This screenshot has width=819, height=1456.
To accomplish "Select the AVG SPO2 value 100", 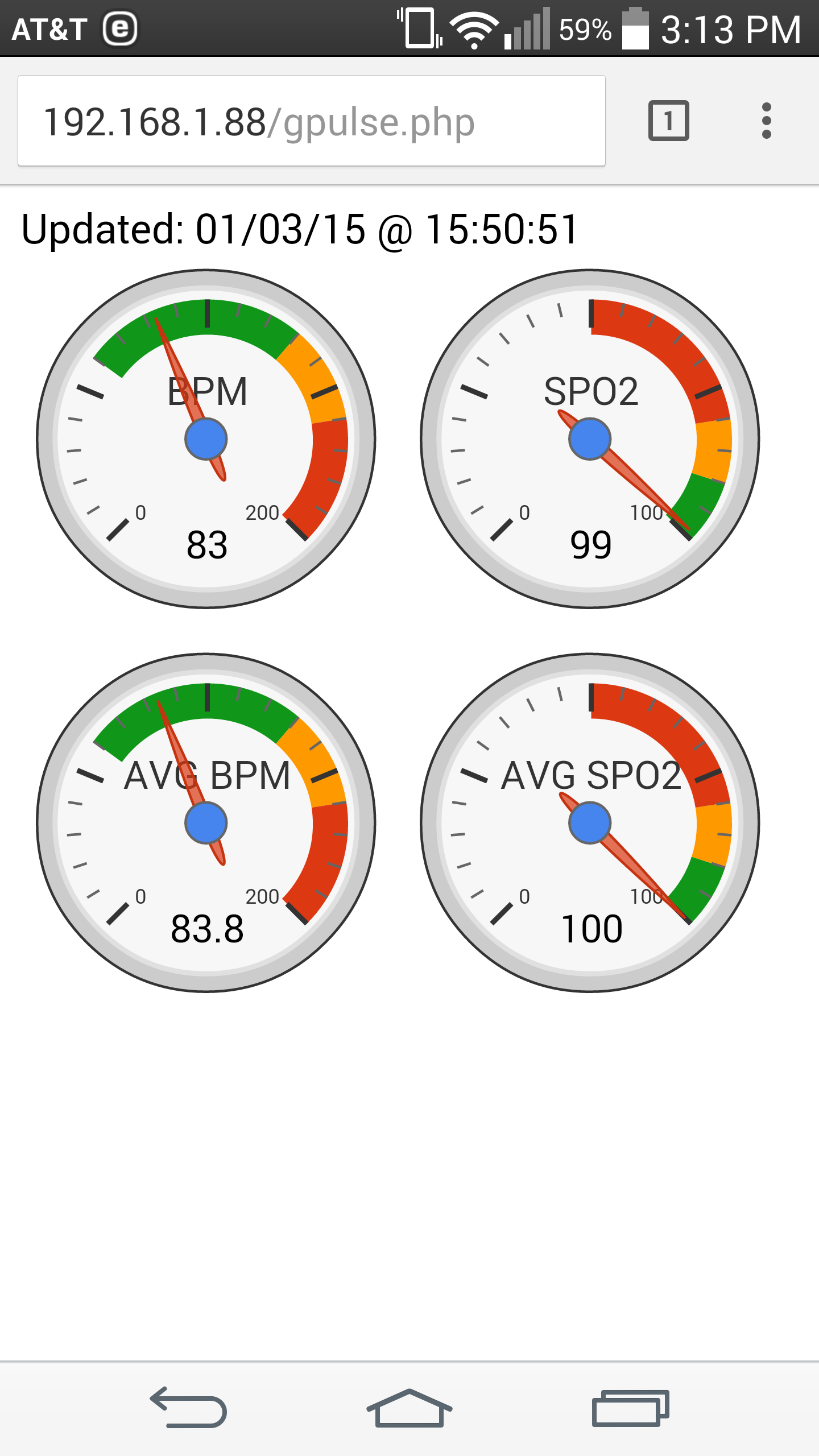I will 591,927.
